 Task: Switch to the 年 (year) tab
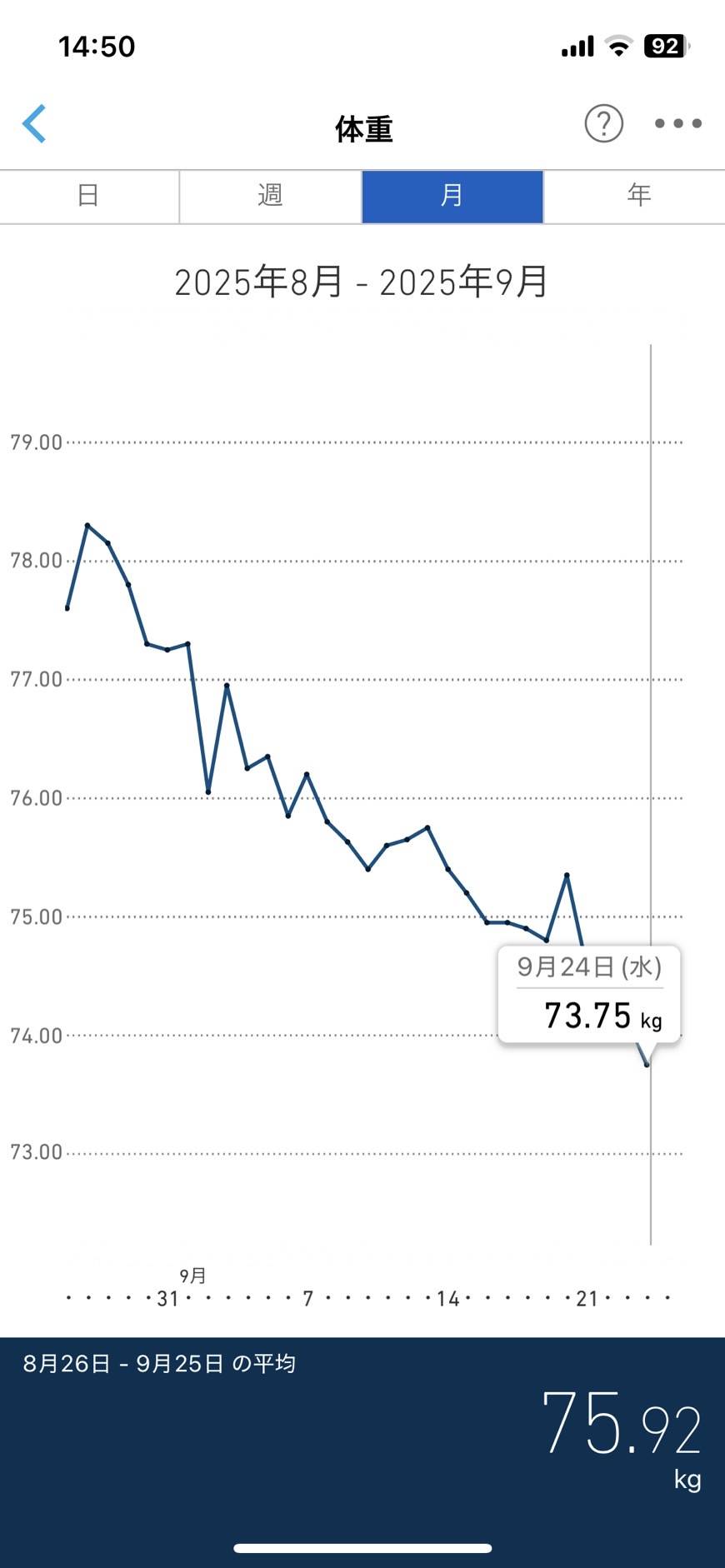point(638,196)
